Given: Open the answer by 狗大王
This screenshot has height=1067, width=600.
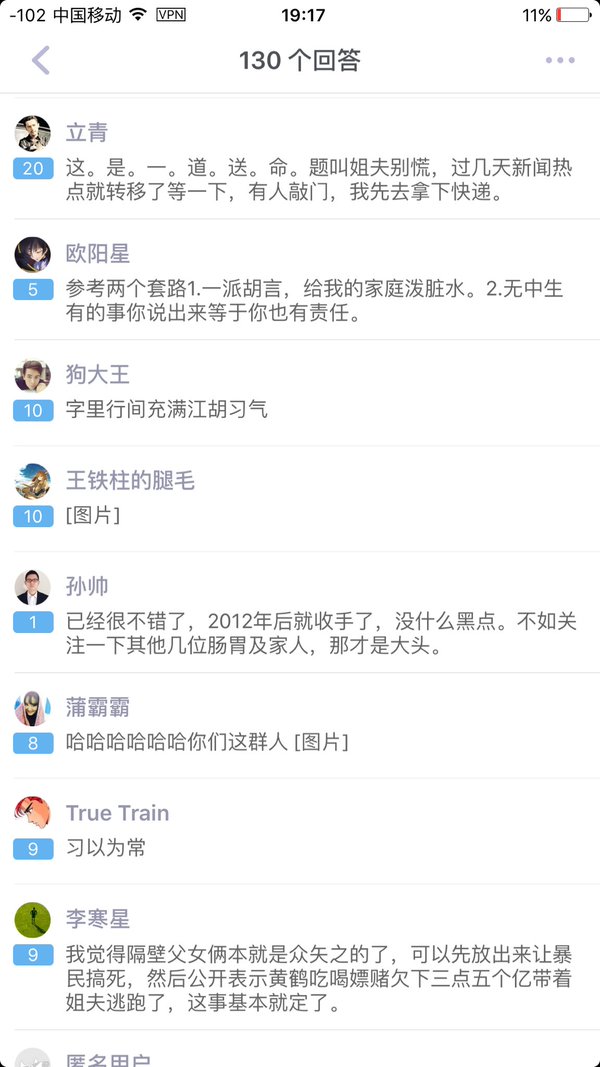Looking at the screenshot, I should 167,409.
